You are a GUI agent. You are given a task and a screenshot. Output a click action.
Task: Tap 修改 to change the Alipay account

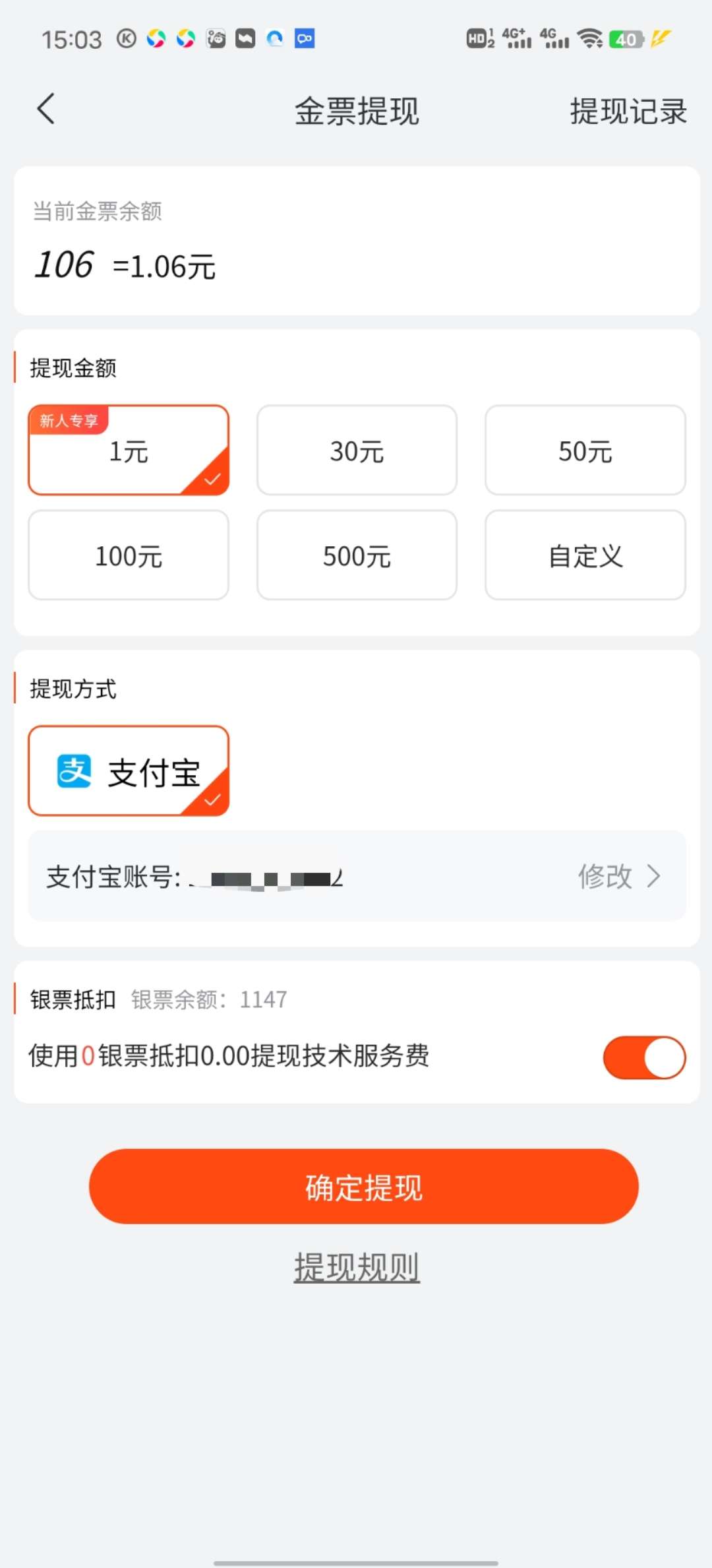(x=618, y=876)
